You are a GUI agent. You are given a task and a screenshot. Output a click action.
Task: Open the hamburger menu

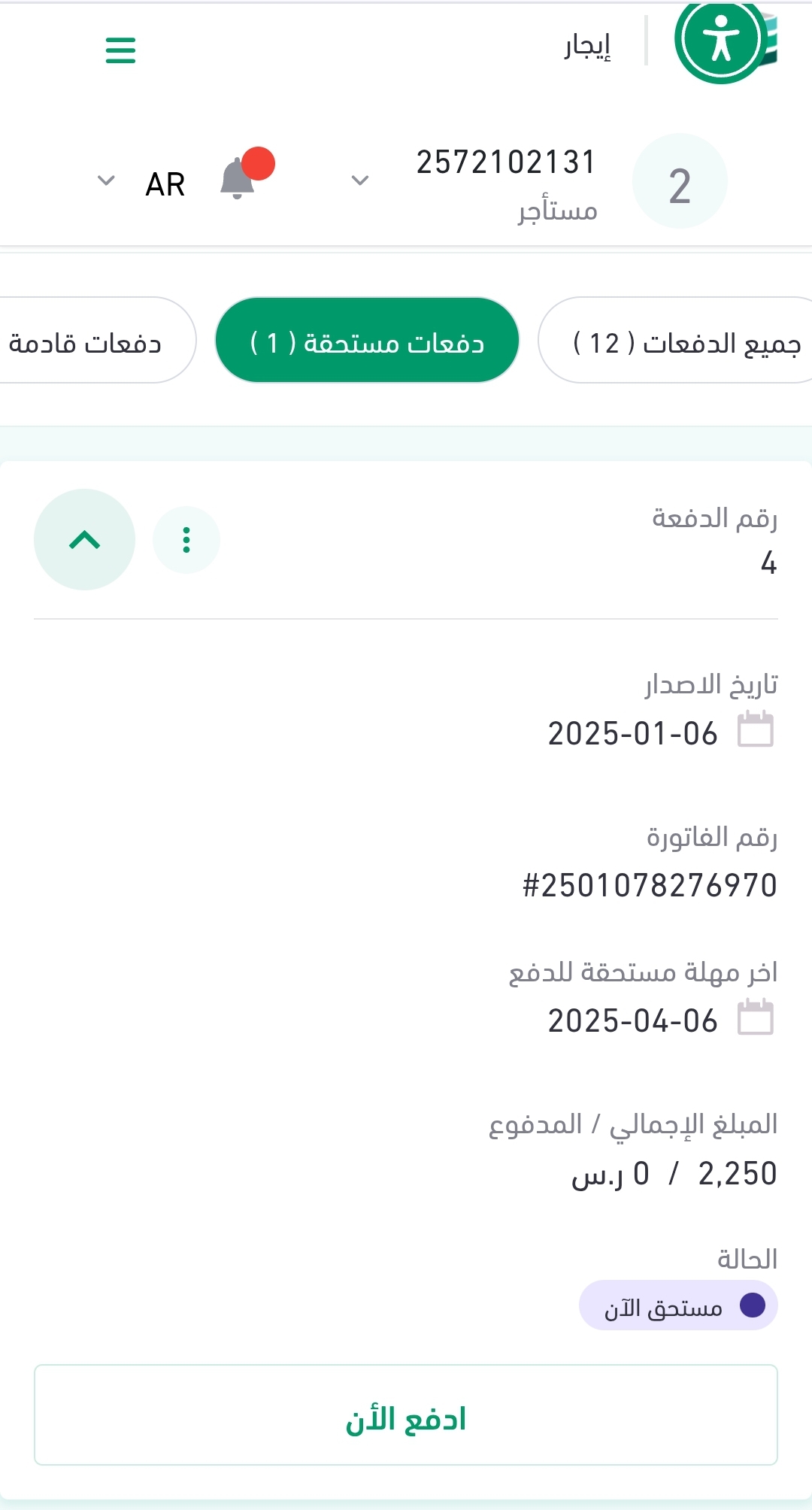(120, 50)
